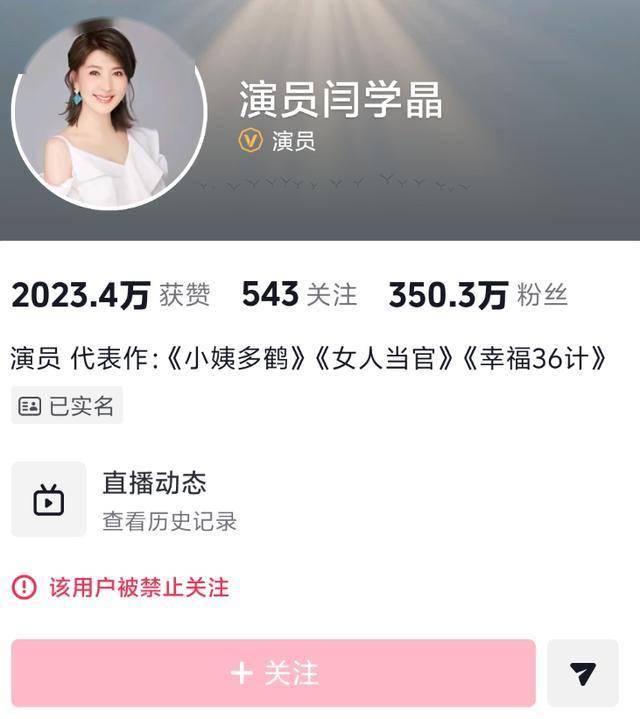View the profile avatar photo
The height and width of the screenshot is (719, 640).
pos(108,112)
